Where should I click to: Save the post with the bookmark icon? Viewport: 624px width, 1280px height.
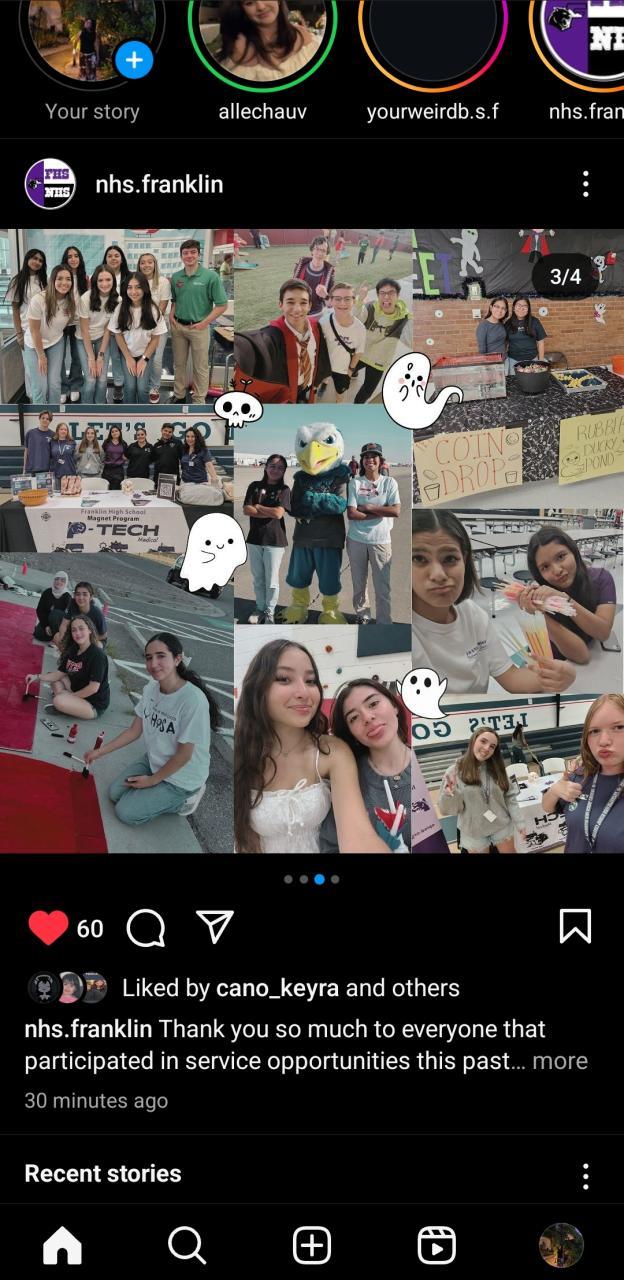click(575, 927)
